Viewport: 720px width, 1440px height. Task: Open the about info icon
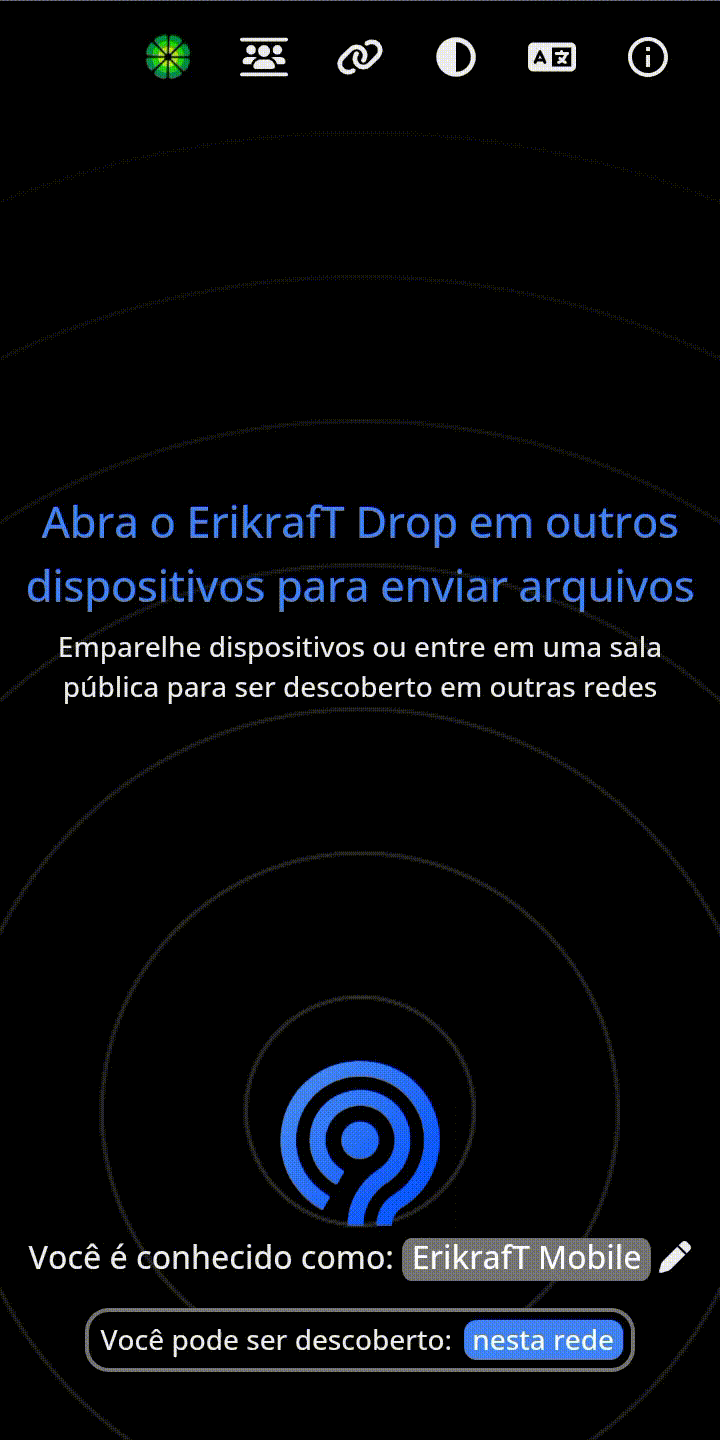point(647,57)
